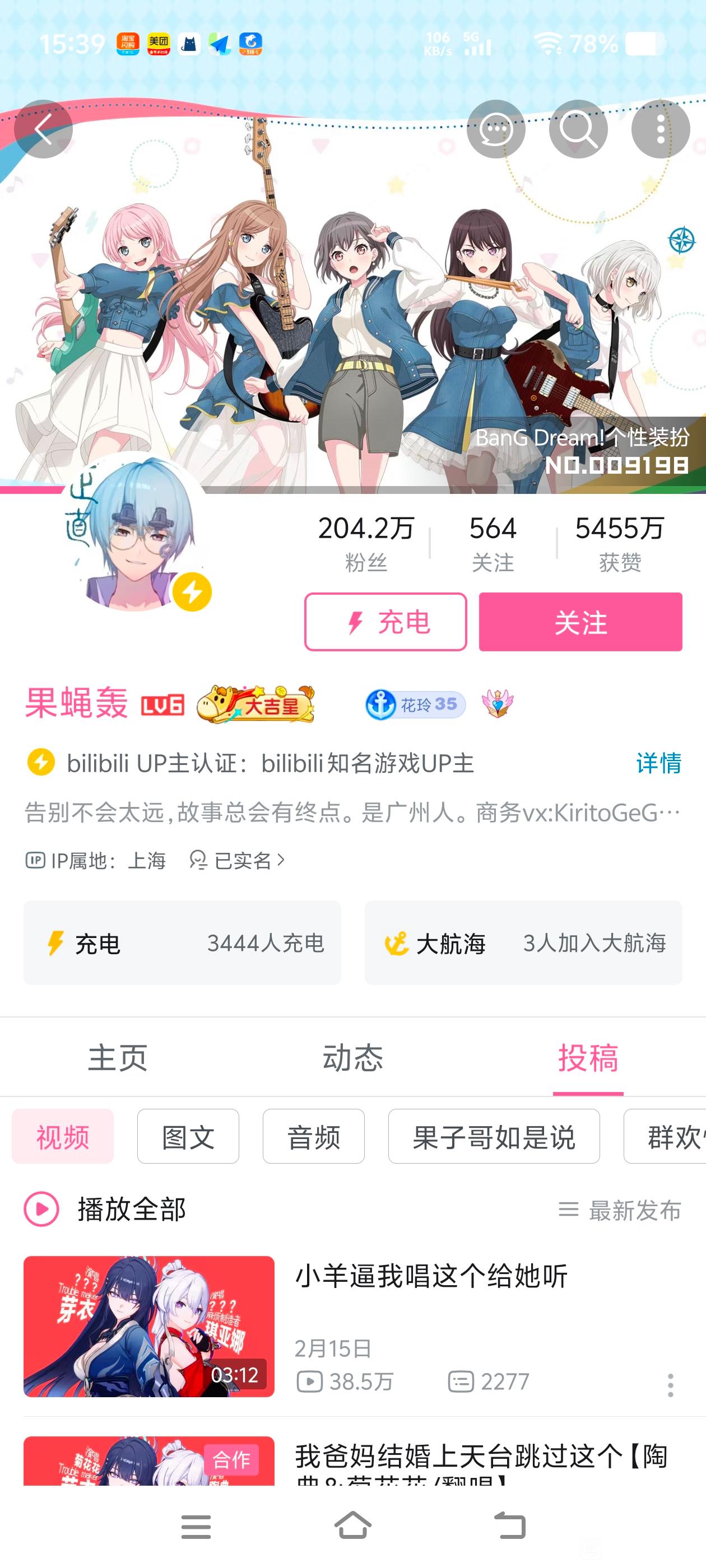The image size is (706, 1568).
Task: Play all videos with 播放全部
Action: pos(105,1210)
